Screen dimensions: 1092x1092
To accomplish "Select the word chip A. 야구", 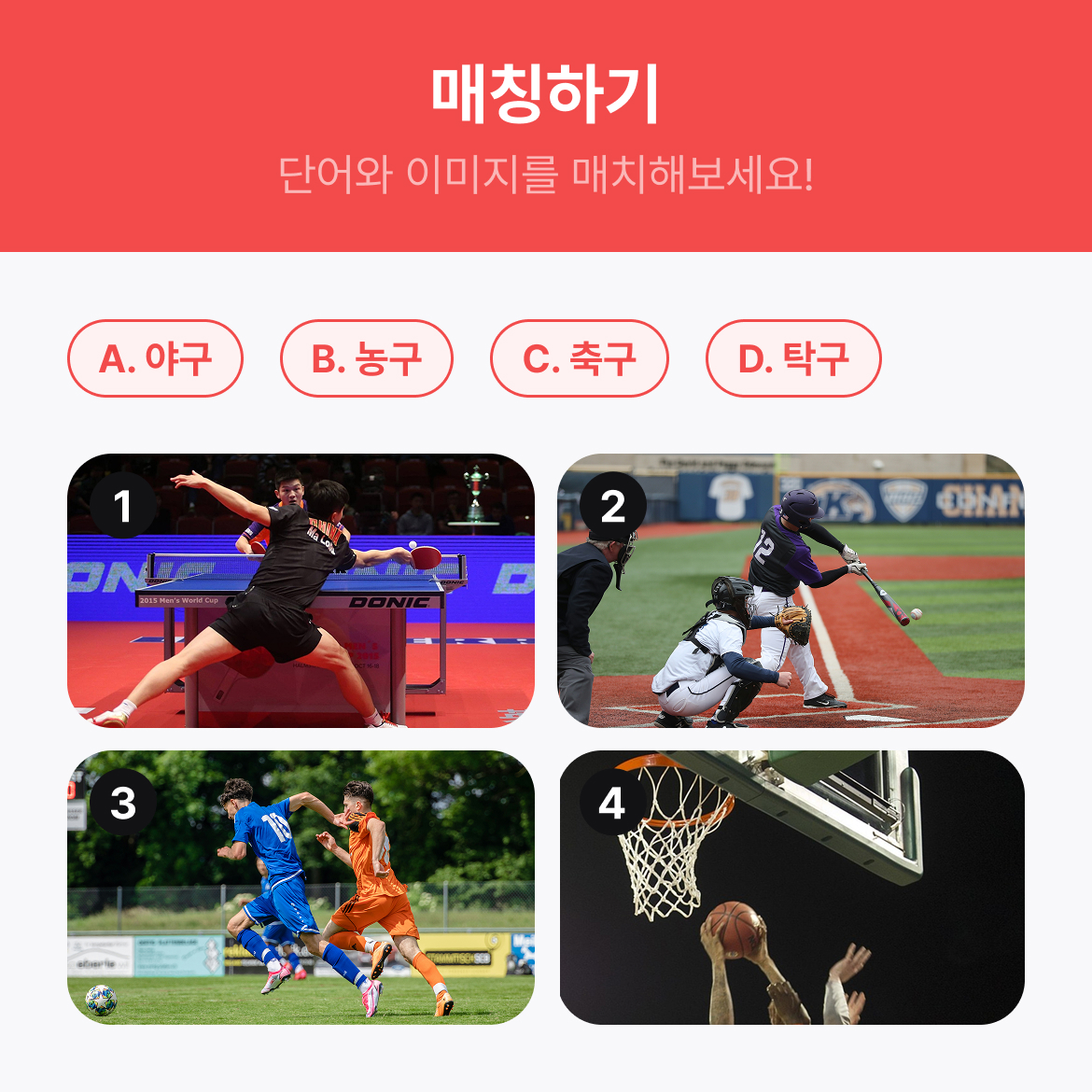I will pos(155,358).
